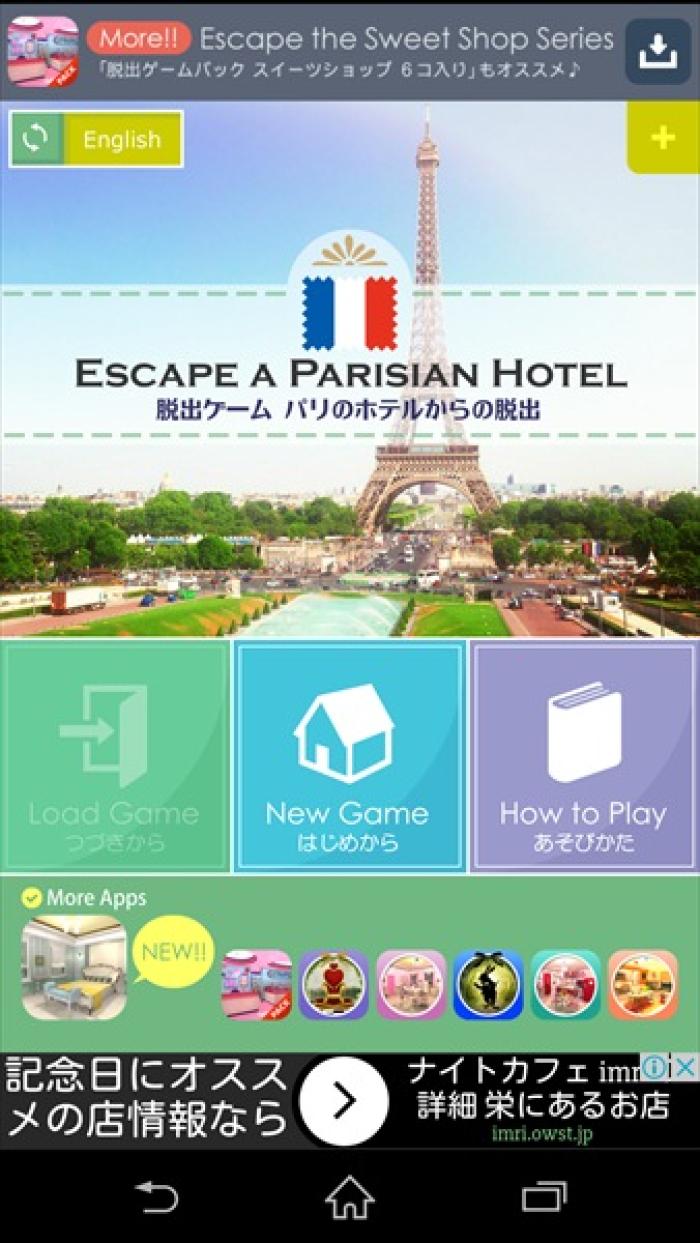The width and height of the screenshot is (700, 1243).
Task: Tap the yellow plus button
Action: tap(662, 138)
